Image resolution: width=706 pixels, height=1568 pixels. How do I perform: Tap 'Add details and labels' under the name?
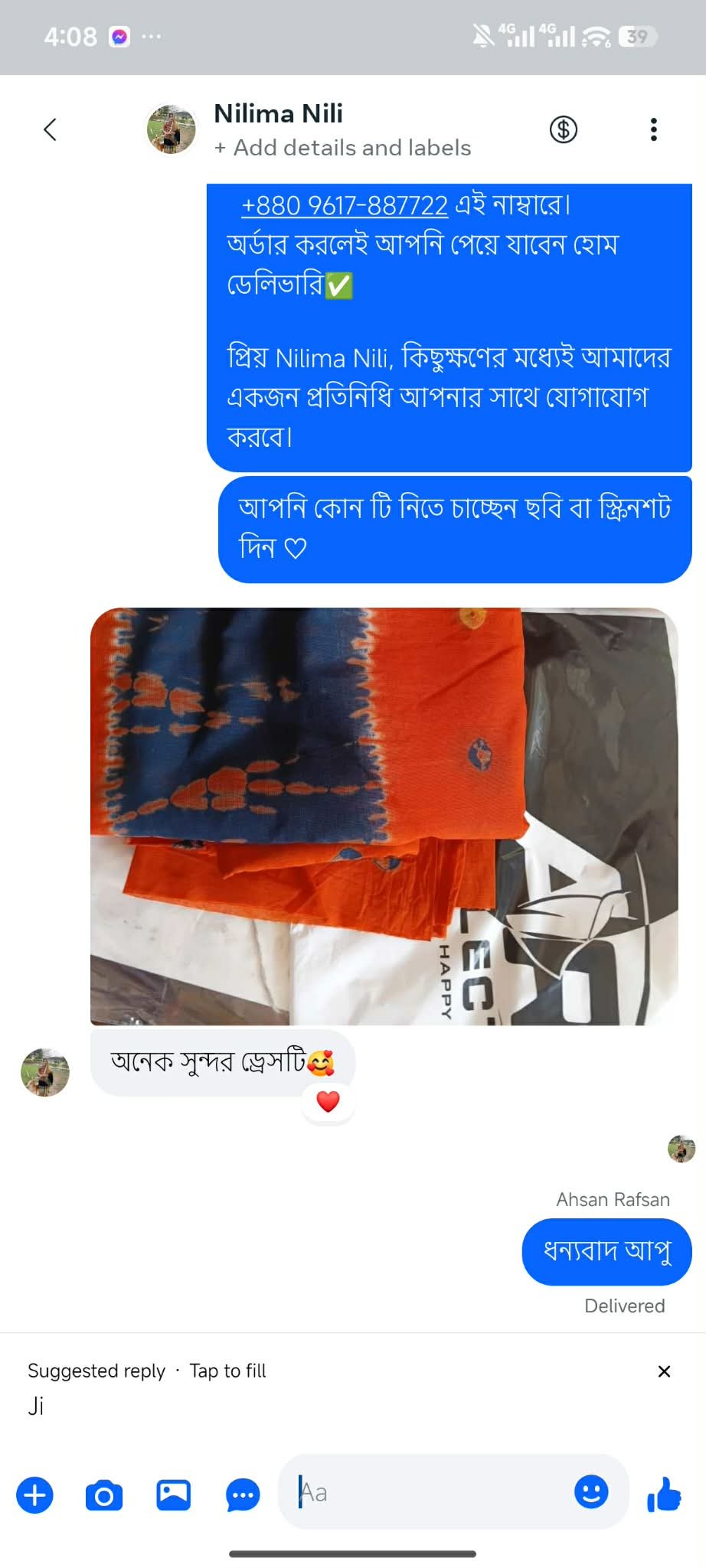(342, 148)
